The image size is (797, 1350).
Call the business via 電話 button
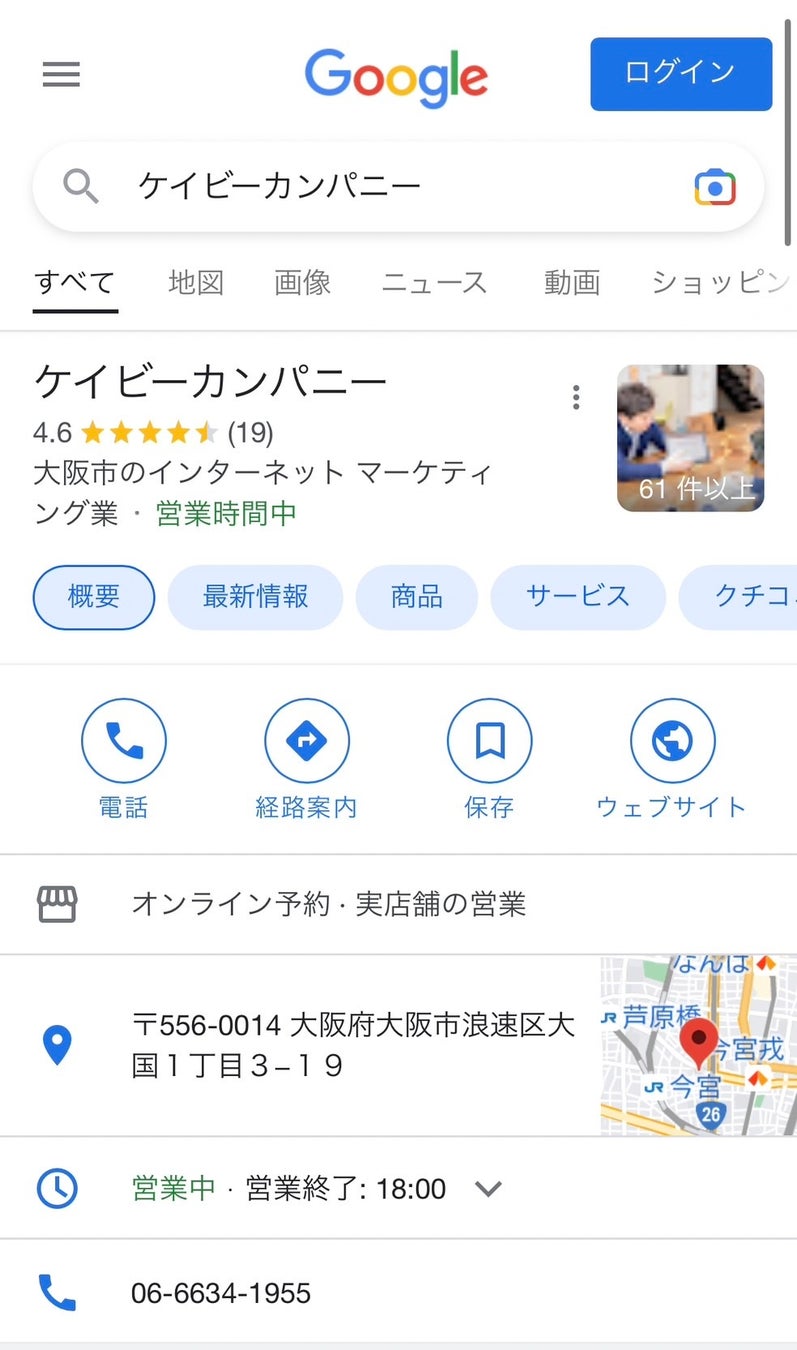[123, 741]
